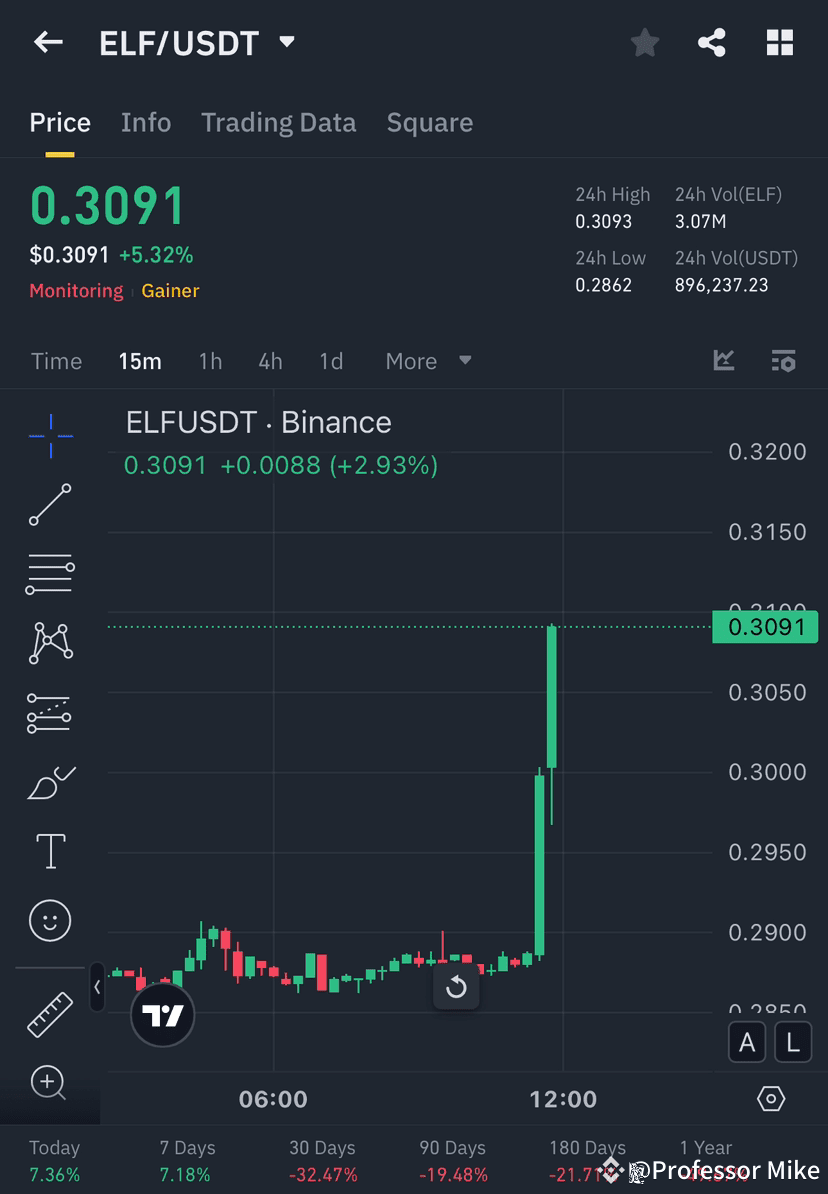The width and height of the screenshot is (828, 1194).
Task: Select the Crosshair cursor tool
Action: point(50,435)
